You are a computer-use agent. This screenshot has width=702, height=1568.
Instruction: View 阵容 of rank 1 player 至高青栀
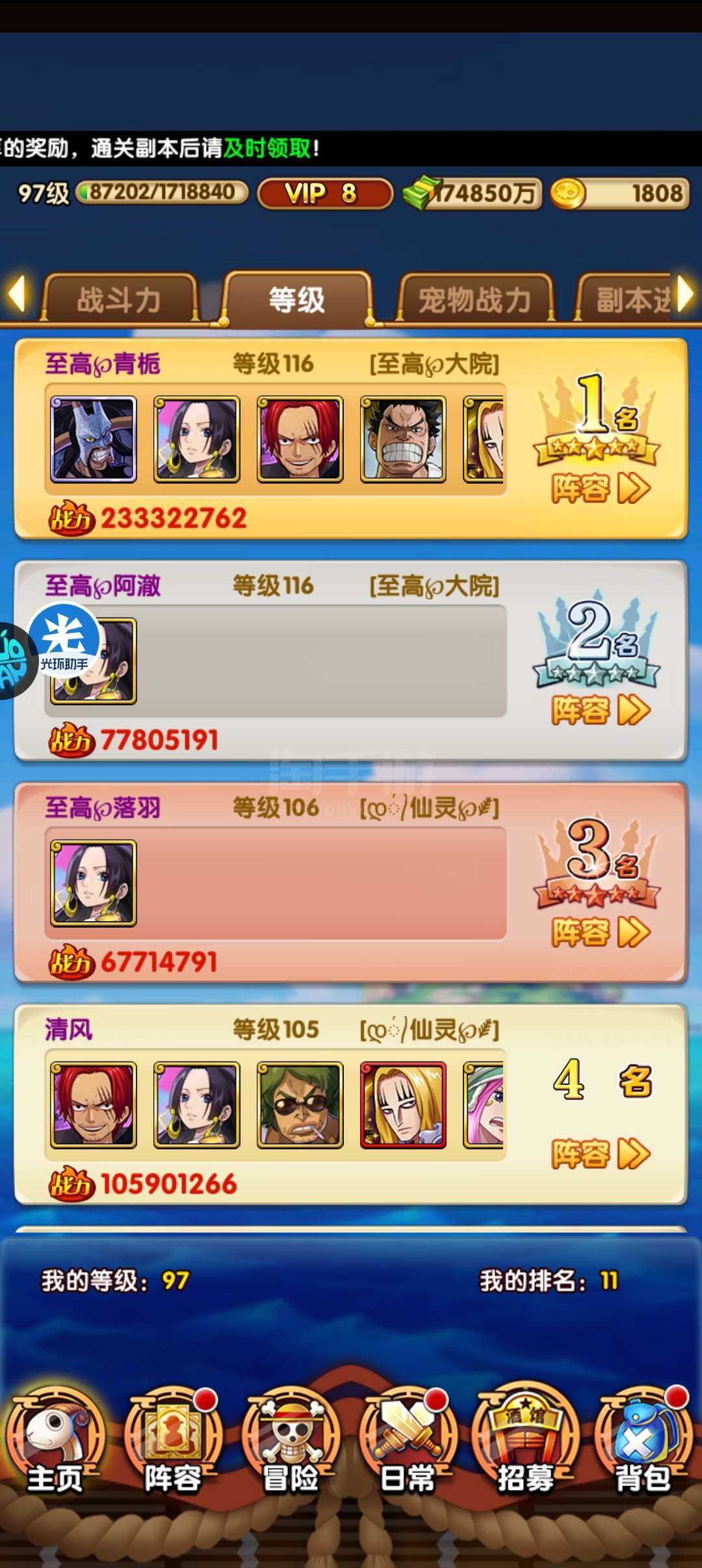coord(601,488)
